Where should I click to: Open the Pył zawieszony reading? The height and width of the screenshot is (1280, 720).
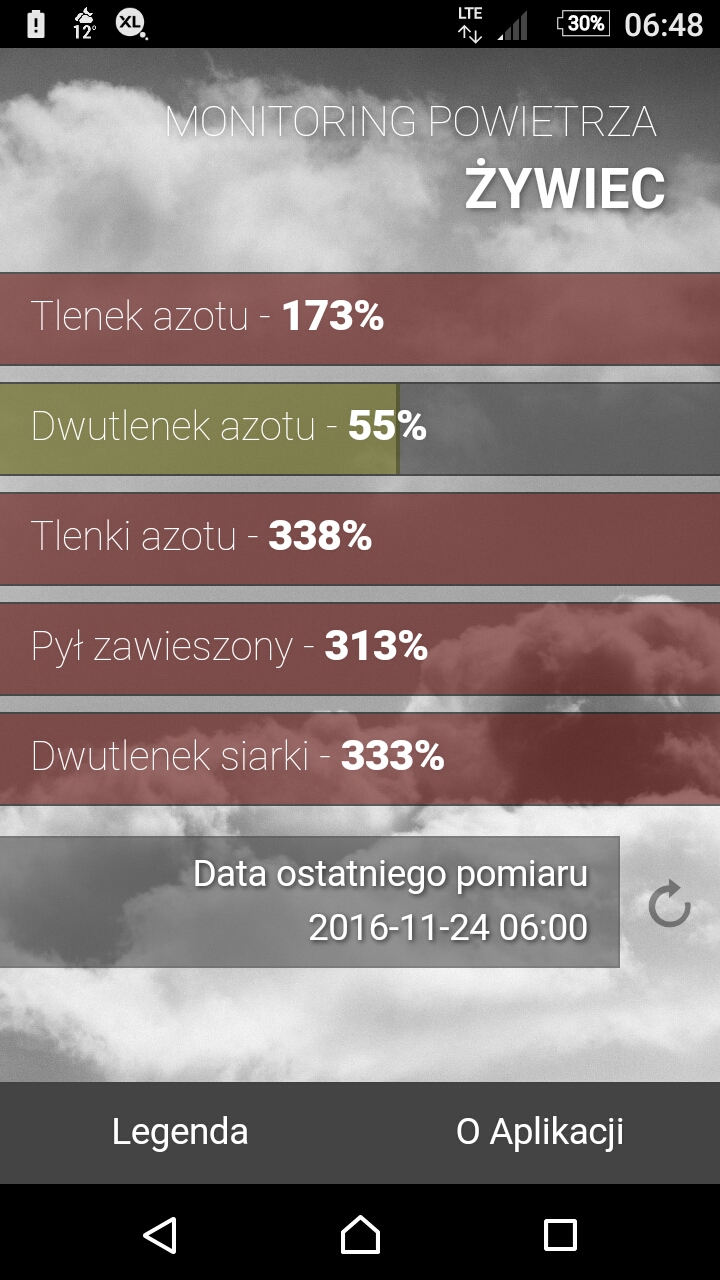tap(360, 648)
